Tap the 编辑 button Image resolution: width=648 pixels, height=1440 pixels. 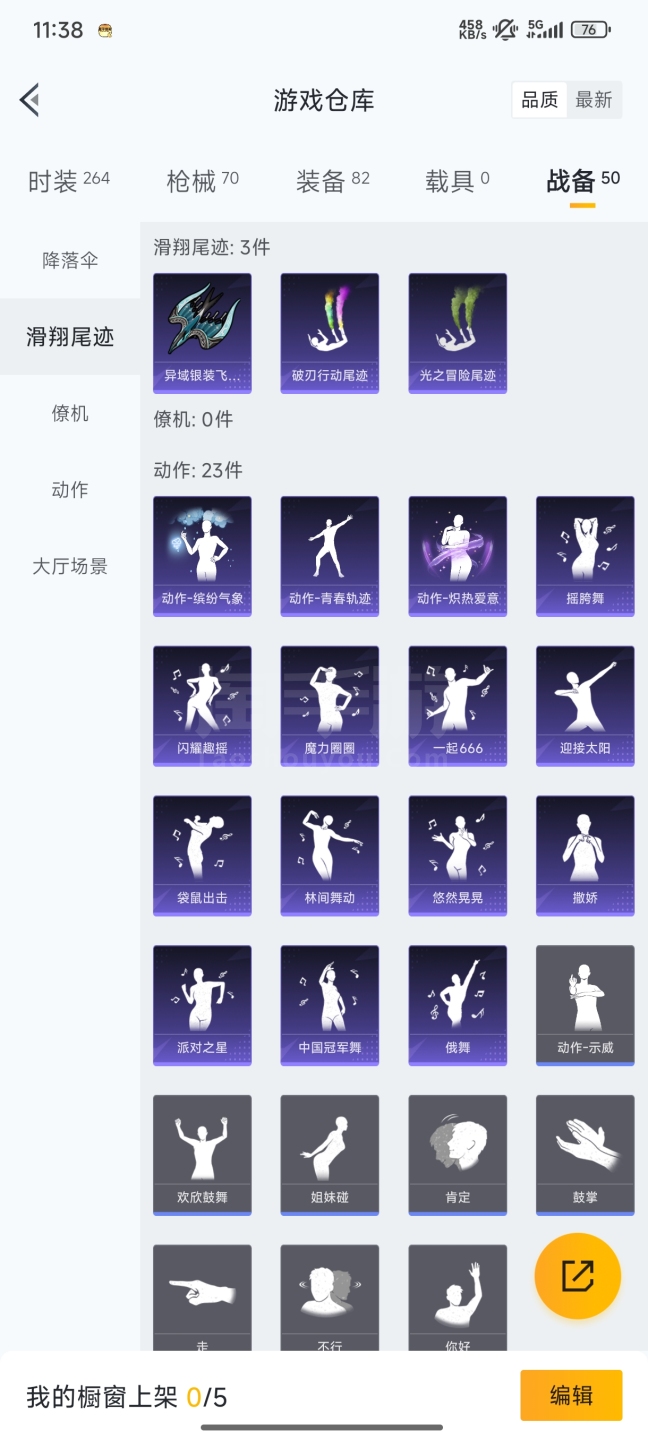coord(571,1395)
